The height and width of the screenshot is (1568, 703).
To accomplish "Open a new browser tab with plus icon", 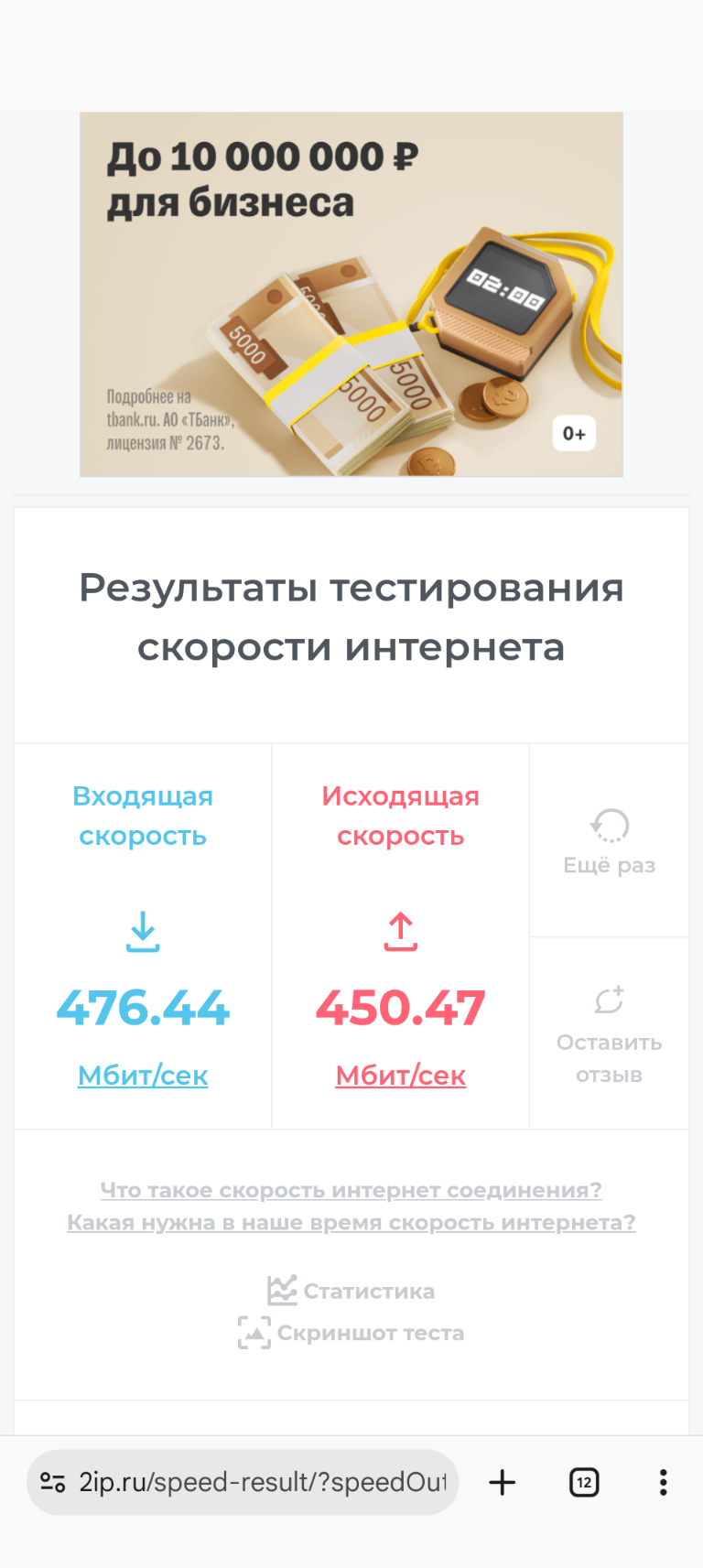I will point(502,1482).
